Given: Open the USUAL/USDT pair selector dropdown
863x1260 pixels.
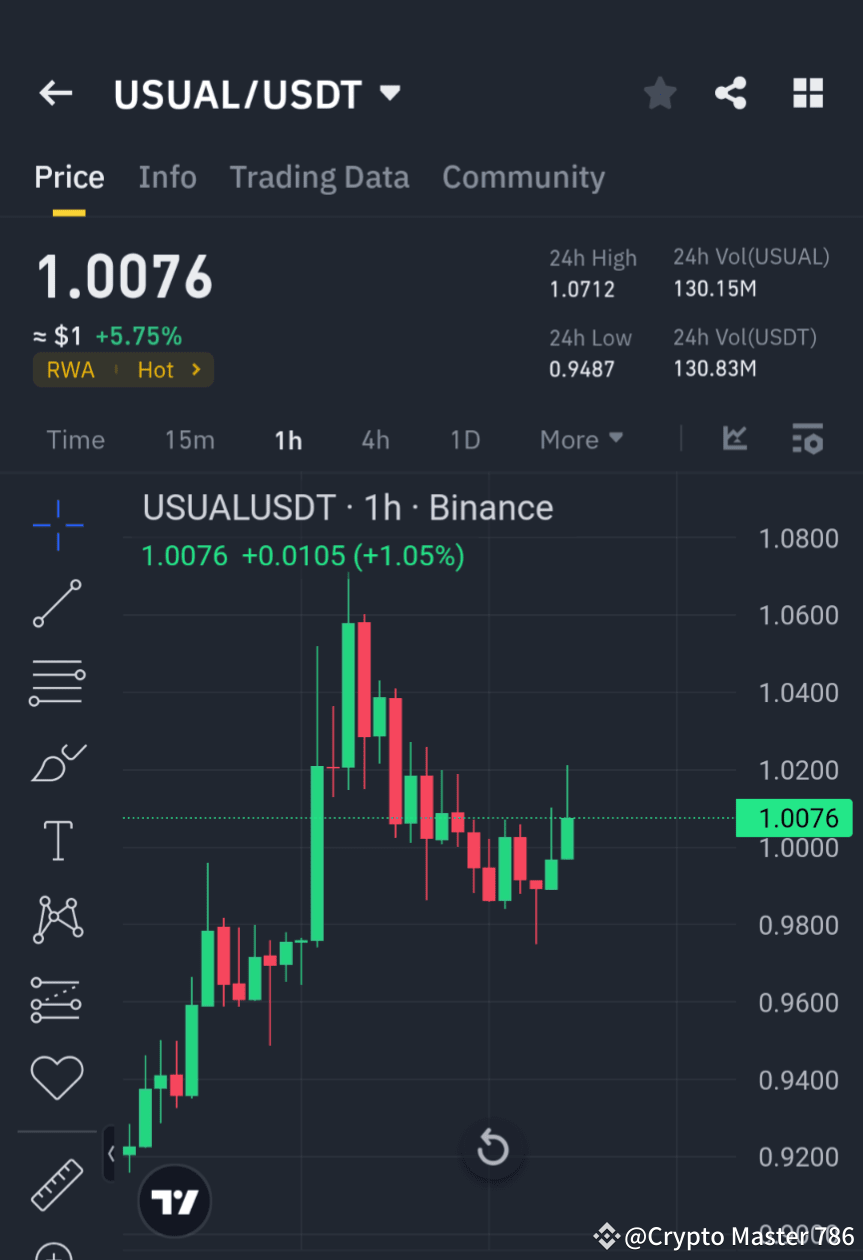Looking at the screenshot, I should (389, 93).
